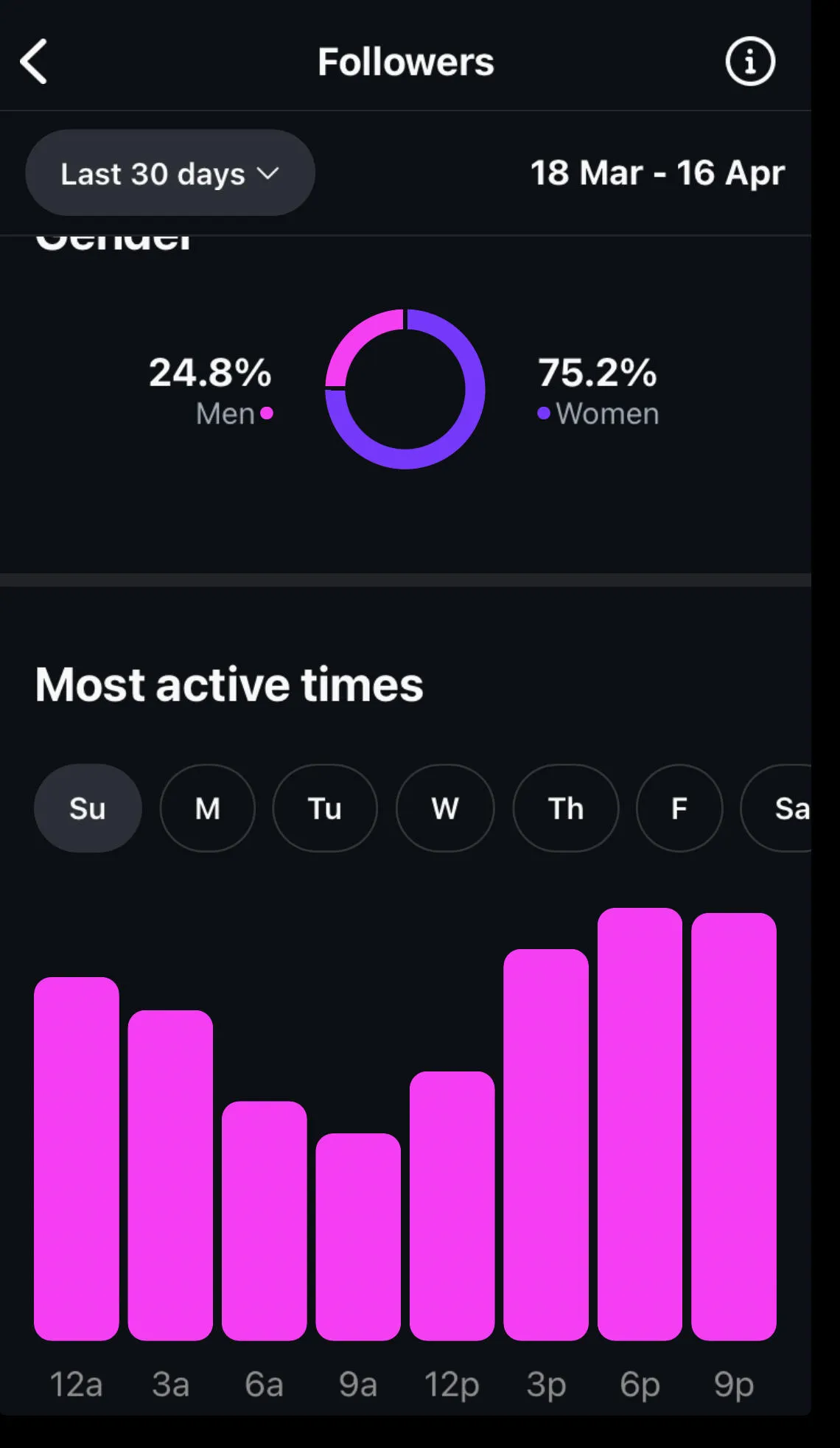Switch to Monday's active times
Image resolution: width=840 pixels, height=1448 pixels.
(207, 808)
